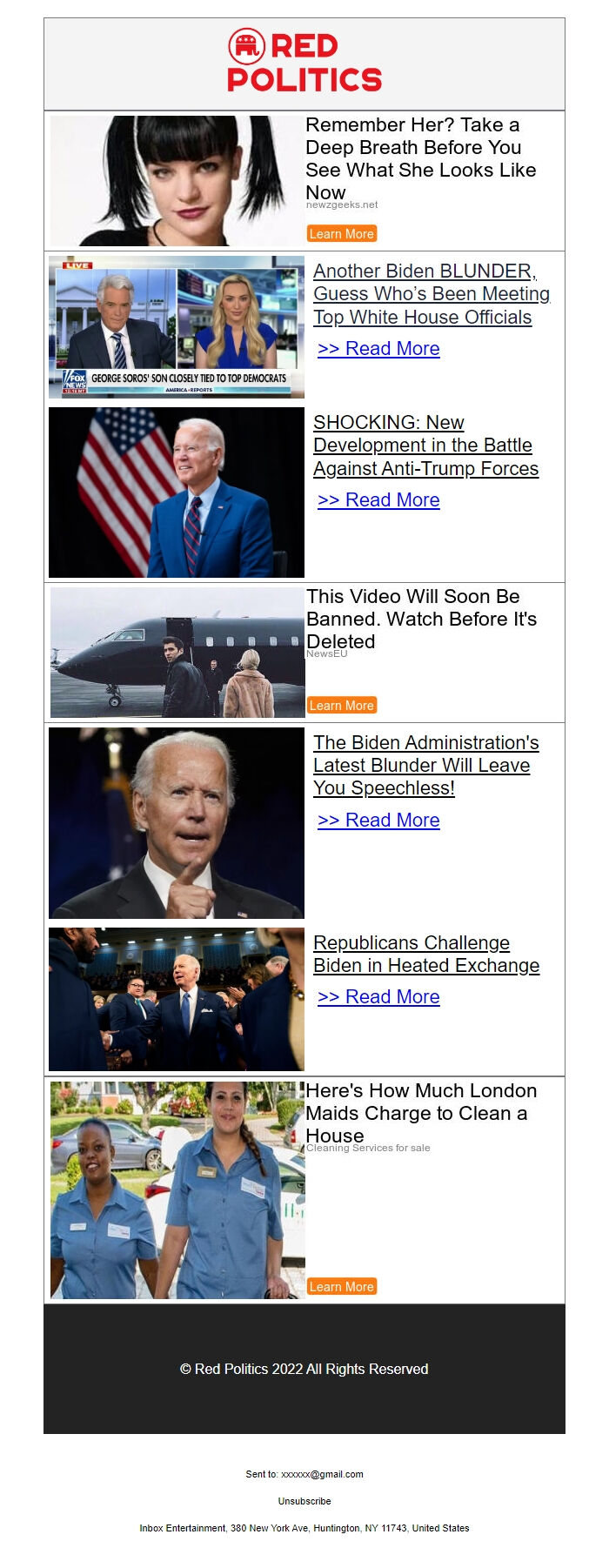Screen dimensions: 609x1568
Task: Open the two maids in blue uniforms ad image
Action: click(x=177, y=1190)
